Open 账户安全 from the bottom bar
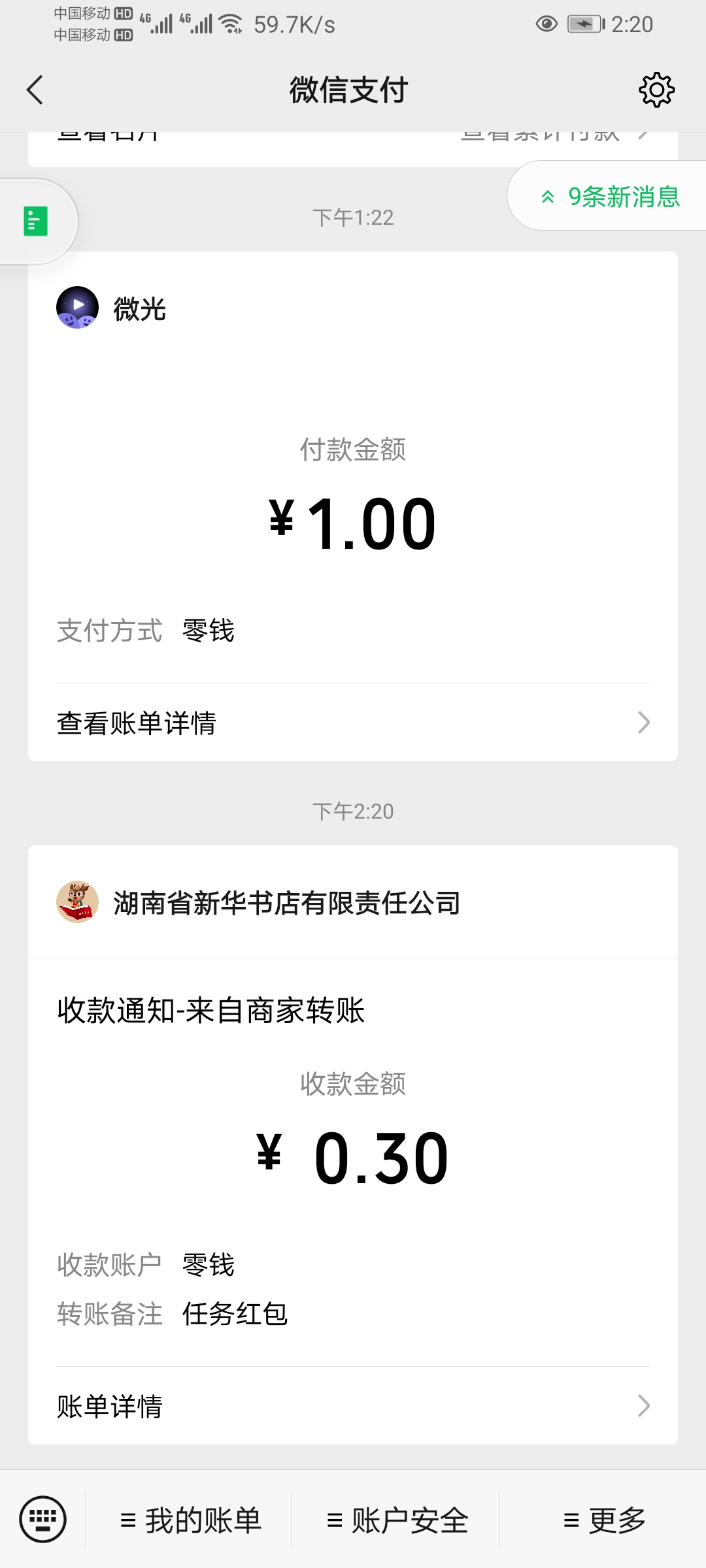Screen dimensions: 706x1568 pyautogui.click(x=401, y=1519)
